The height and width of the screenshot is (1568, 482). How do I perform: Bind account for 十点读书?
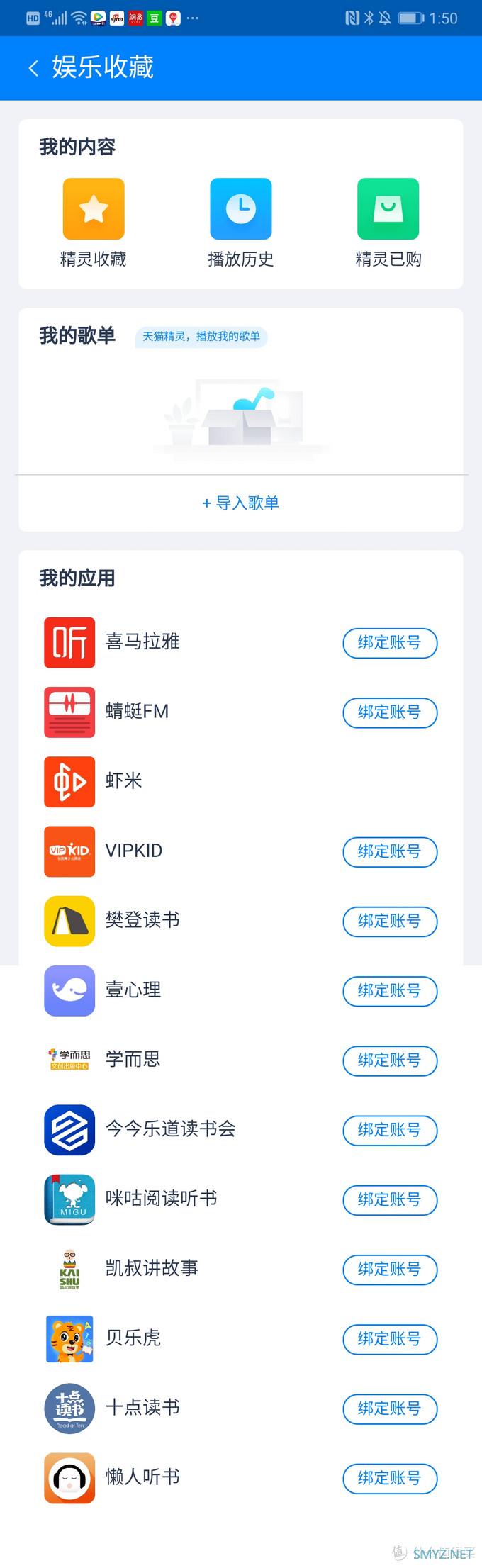390,1408
